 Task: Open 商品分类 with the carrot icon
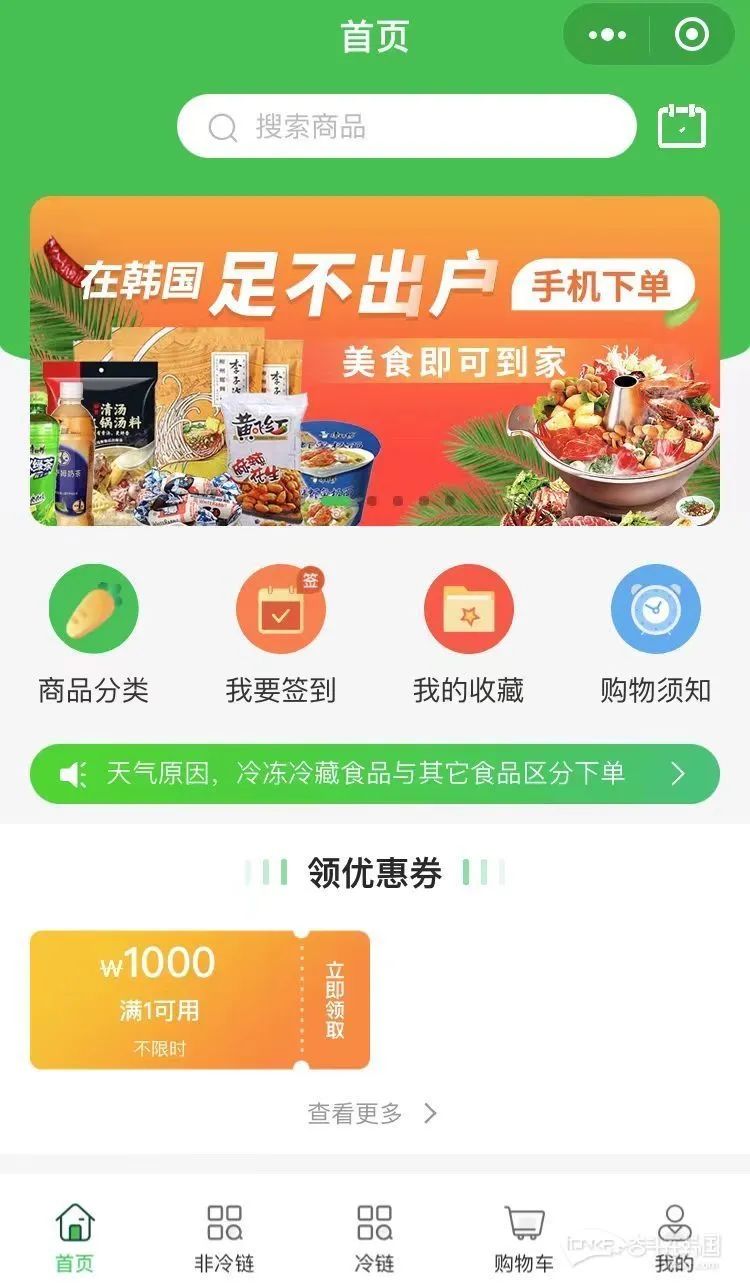pos(93,610)
